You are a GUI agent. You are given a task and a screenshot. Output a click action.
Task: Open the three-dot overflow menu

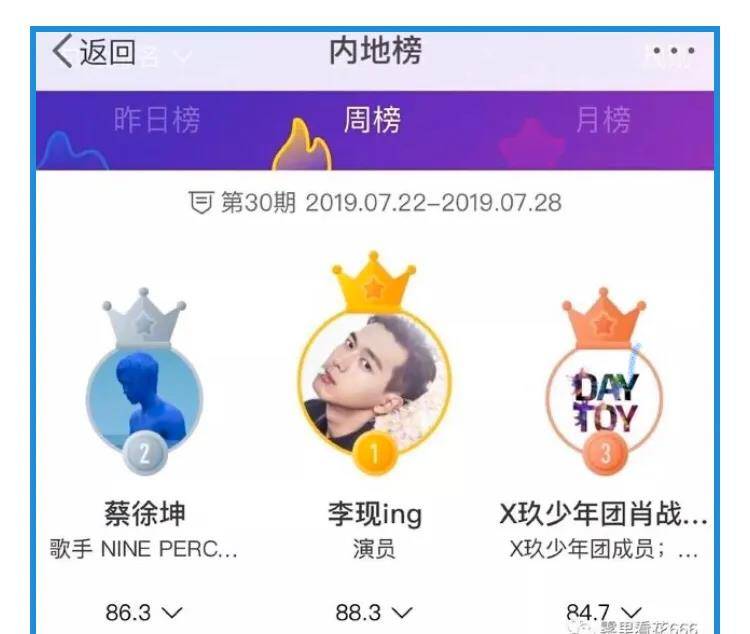tap(673, 52)
